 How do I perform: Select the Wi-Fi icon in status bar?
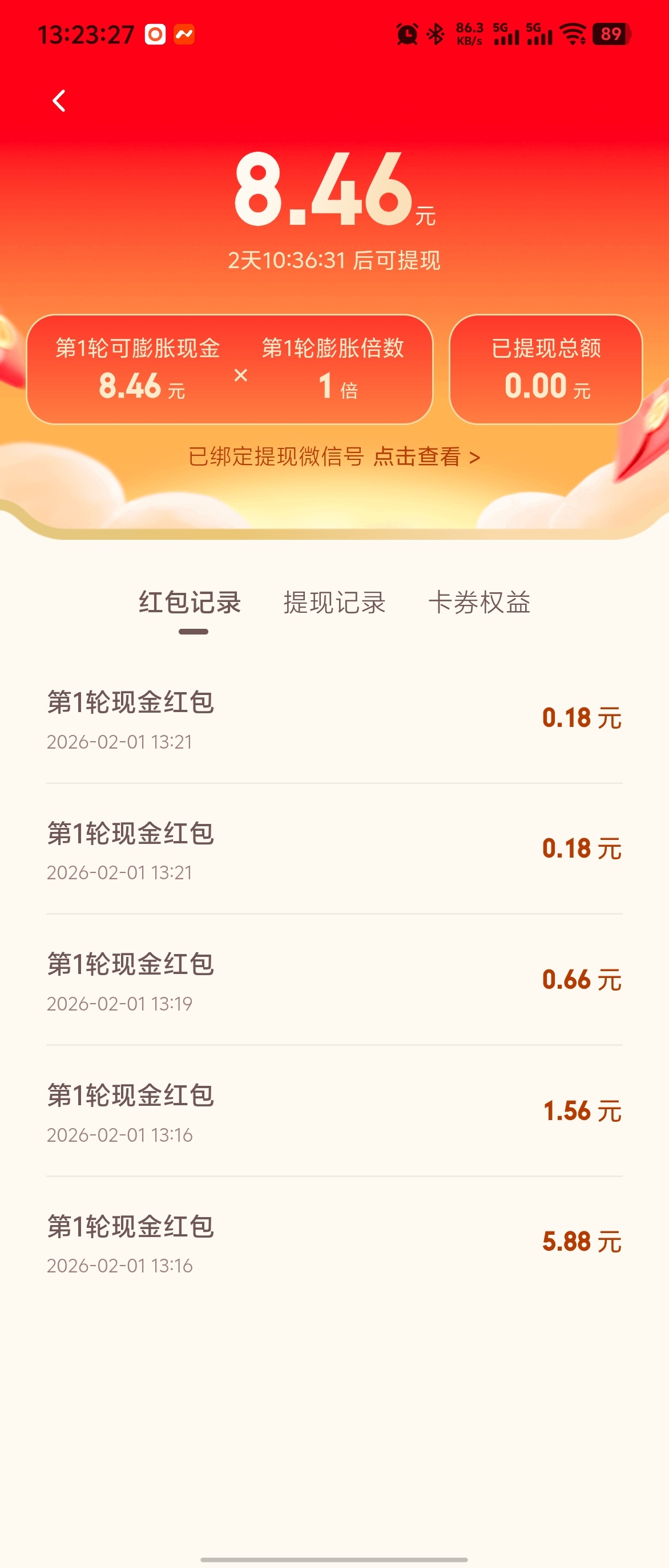(x=573, y=35)
